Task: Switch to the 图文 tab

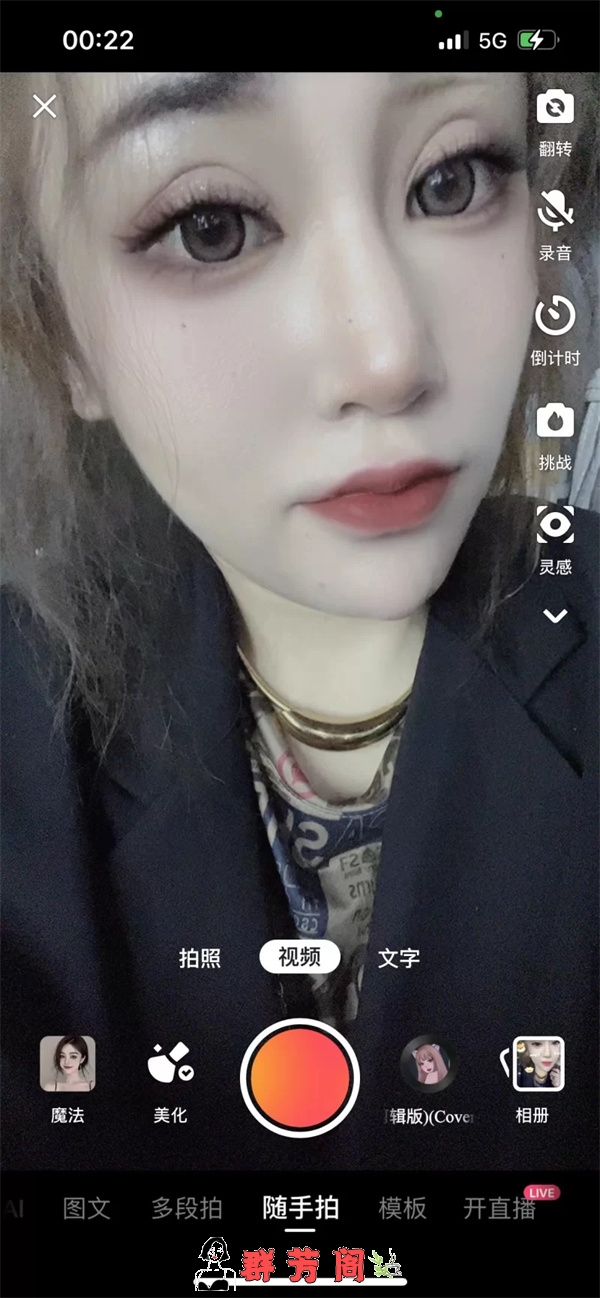Action: click(87, 1208)
